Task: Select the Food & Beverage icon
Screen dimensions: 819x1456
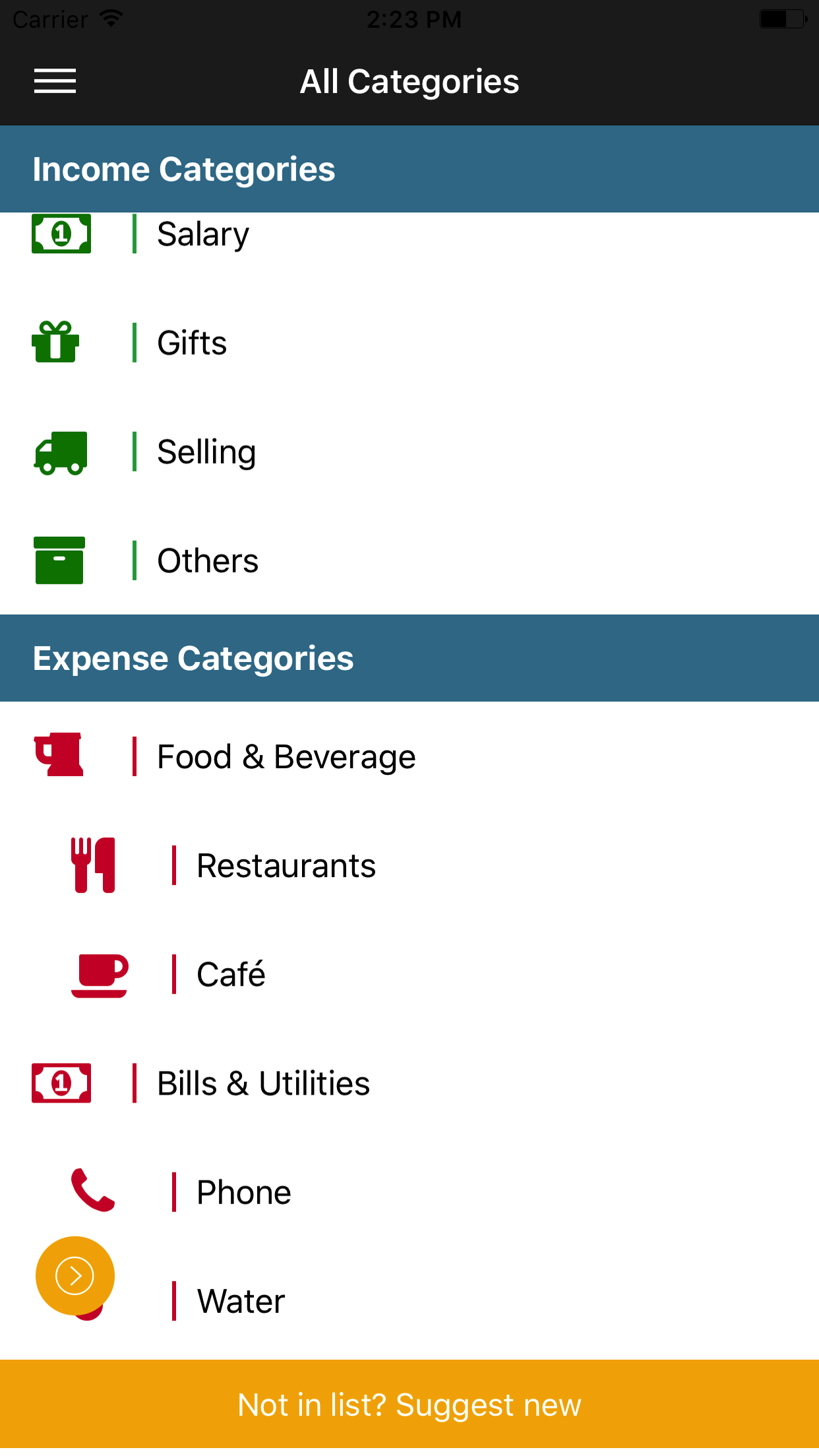Action: [x=57, y=754]
